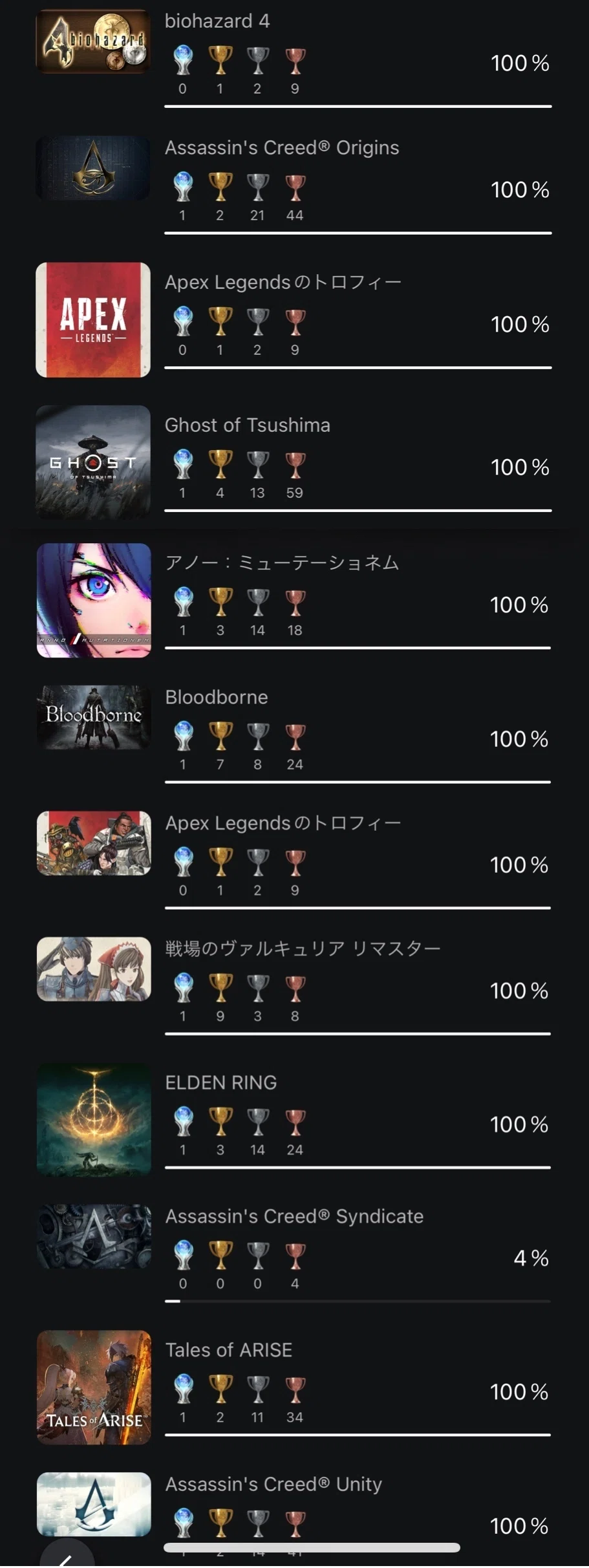Click the Tales of ARISE cover art
589x1568 pixels.
pyautogui.click(x=93, y=1388)
